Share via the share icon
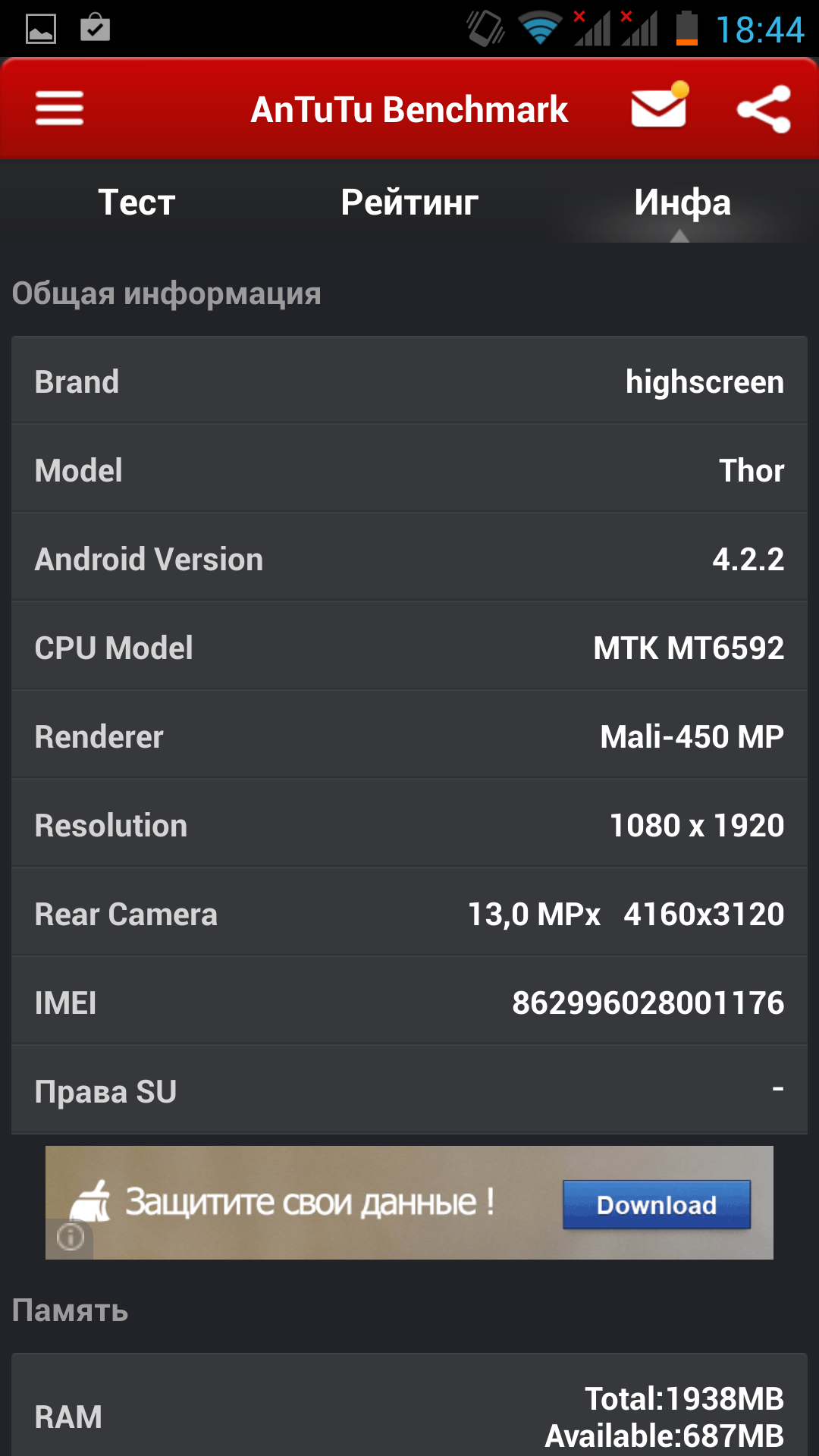This screenshot has height=1456, width=819. tap(764, 109)
